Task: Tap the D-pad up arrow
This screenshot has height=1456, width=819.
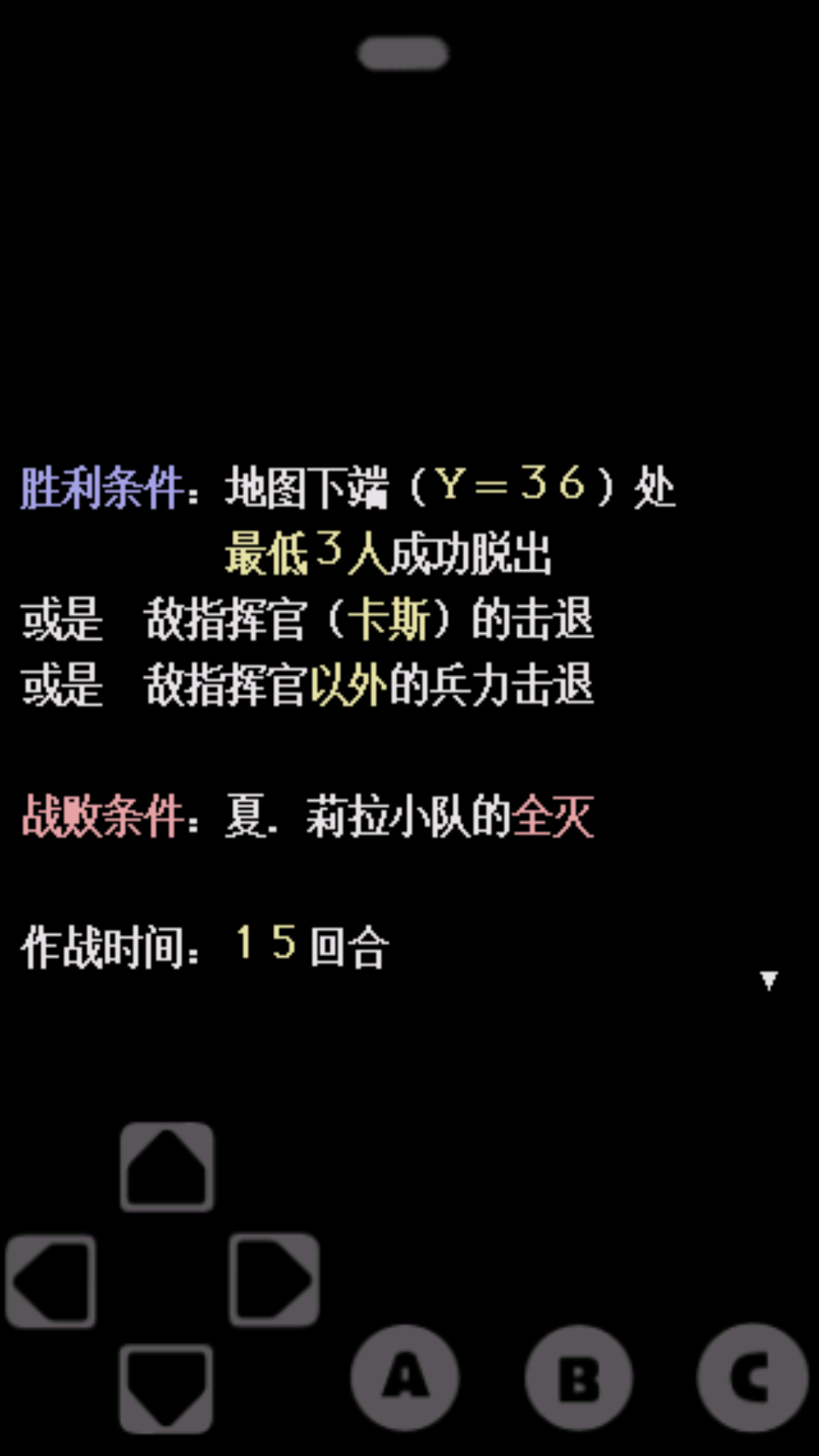Action: tap(167, 1166)
